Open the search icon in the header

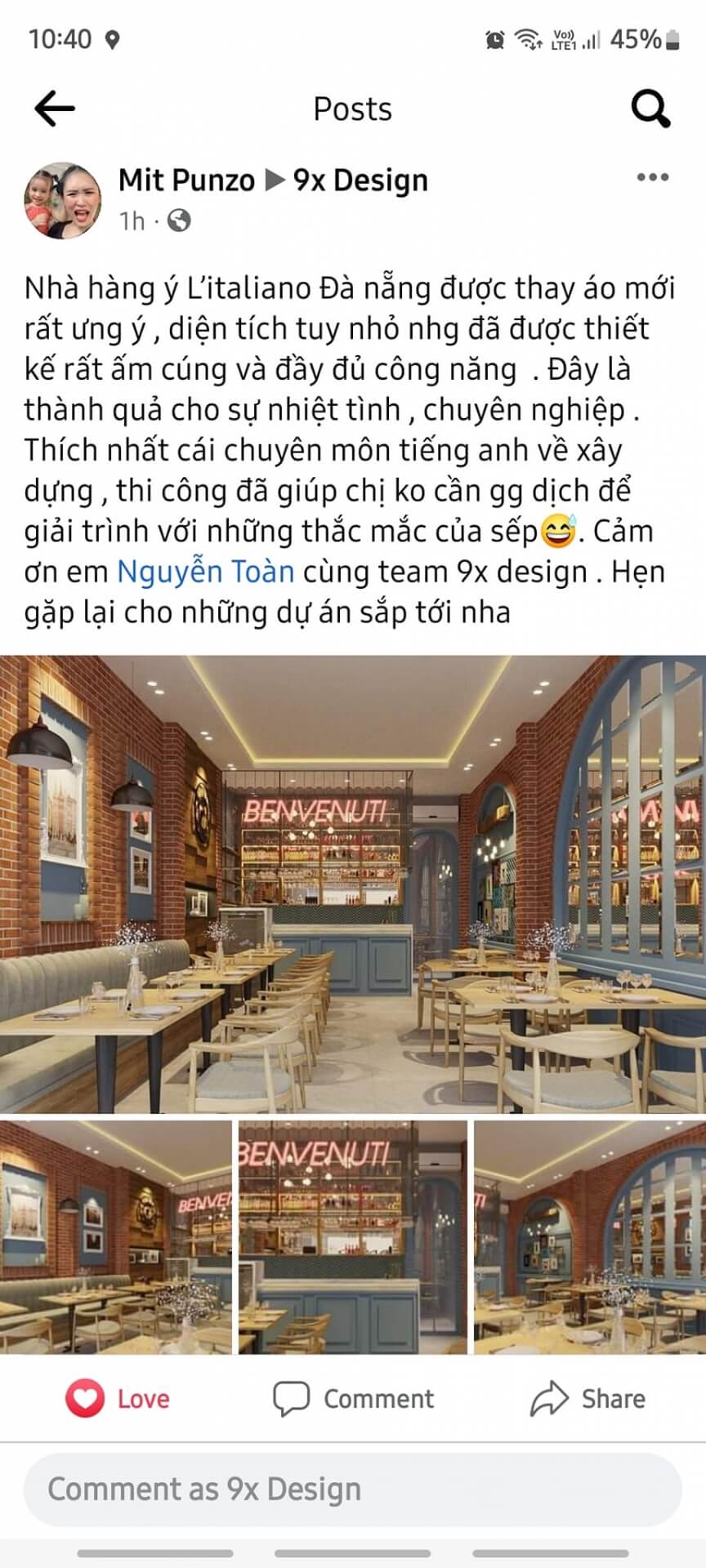[x=650, y=108]
